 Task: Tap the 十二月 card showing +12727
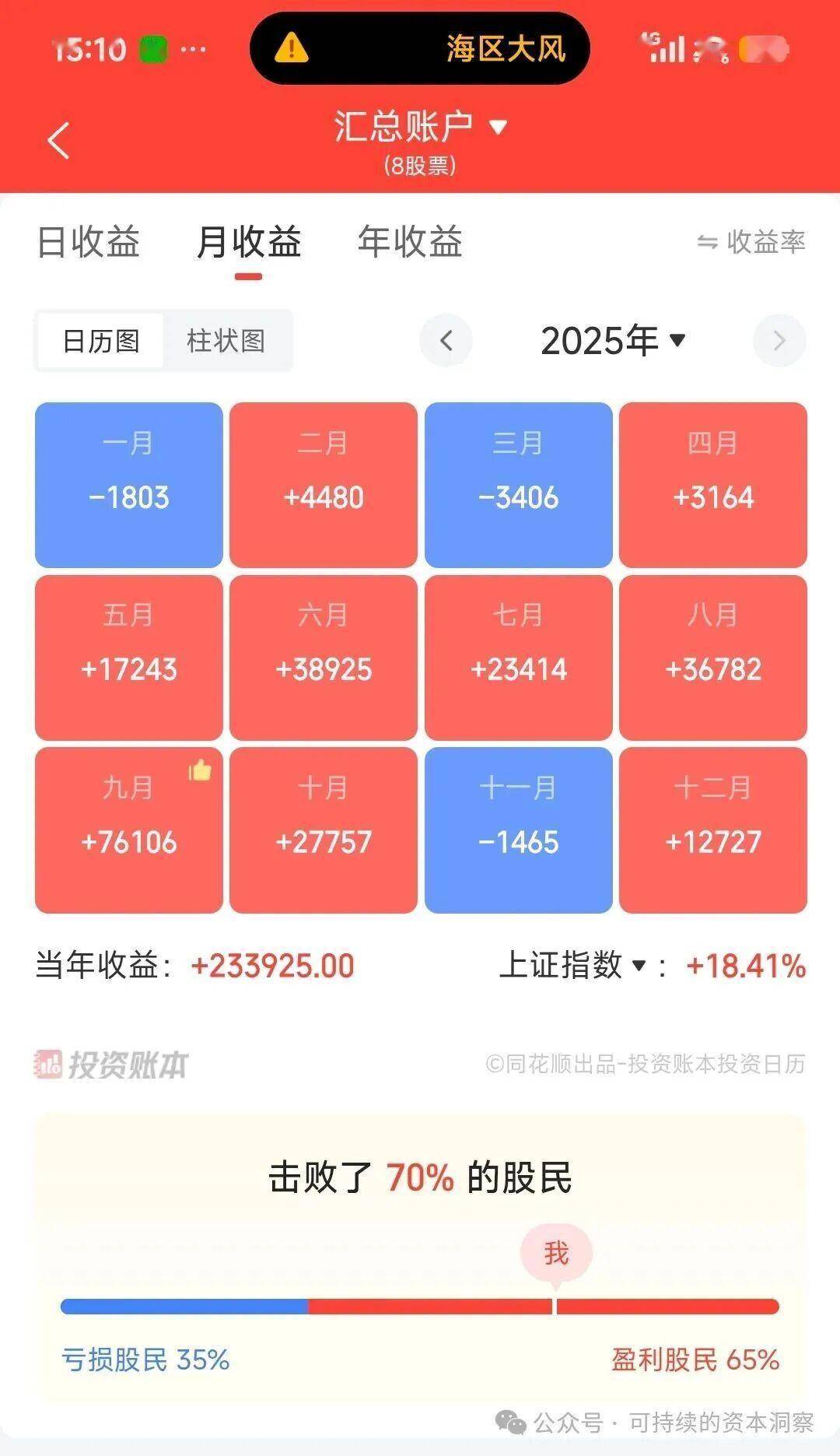(x=713, y=830)
